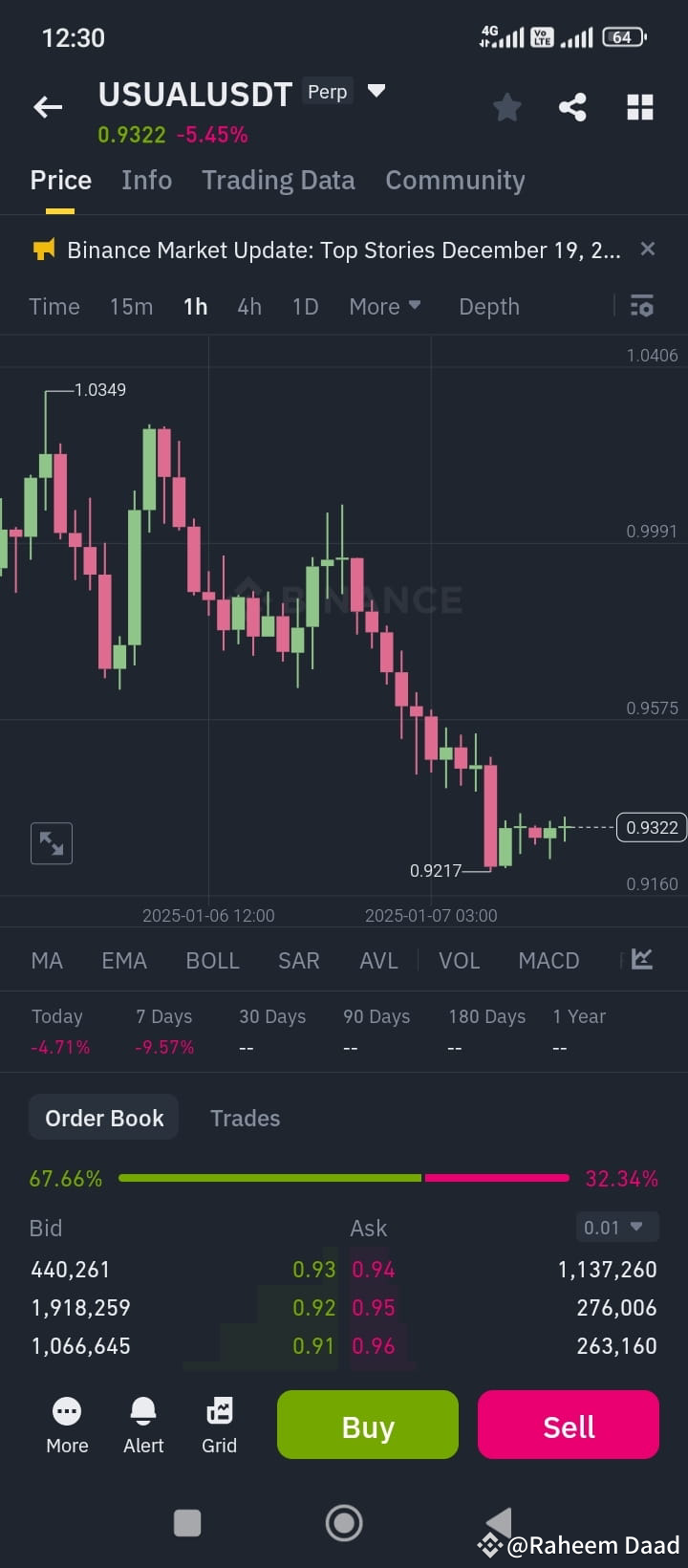Open the 0.01 price precision dropdown
The width and height of the screenshot is (688, 1568).
(x=617, y=1227)
